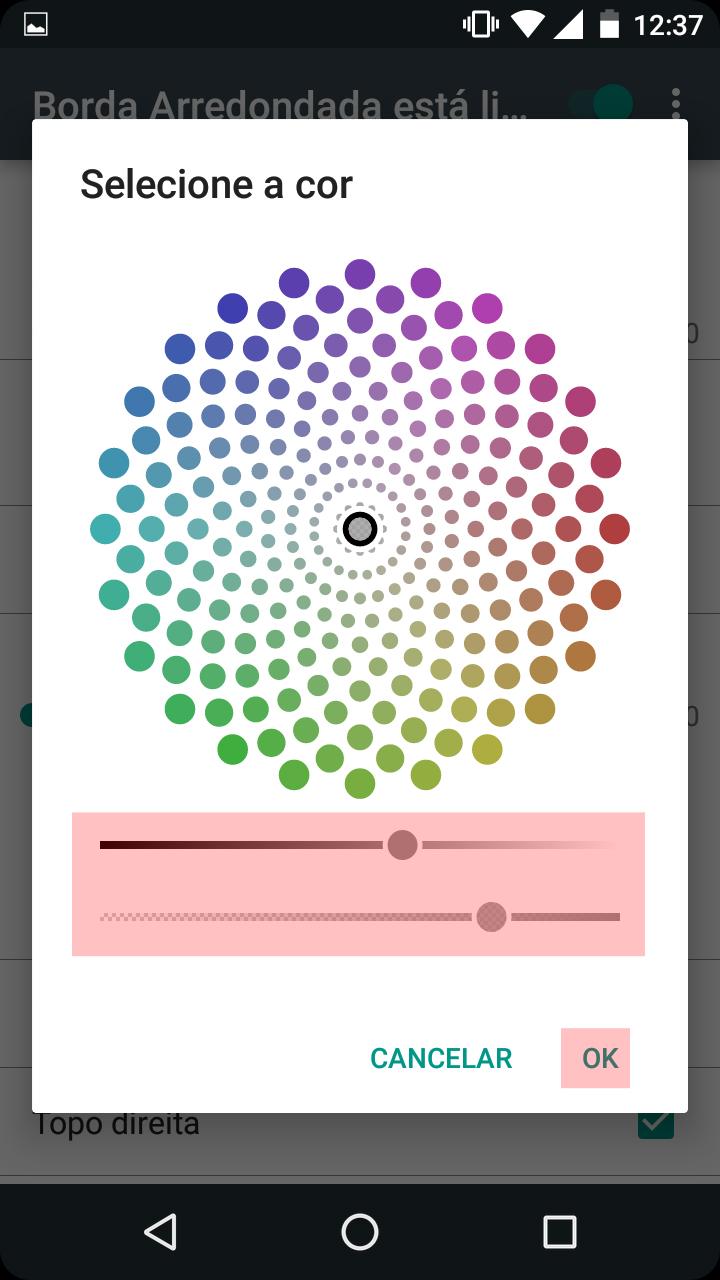Screen dimensions: 720x1280
Task: Pick the topmost purple dot on the wheel
Action: 360,274
